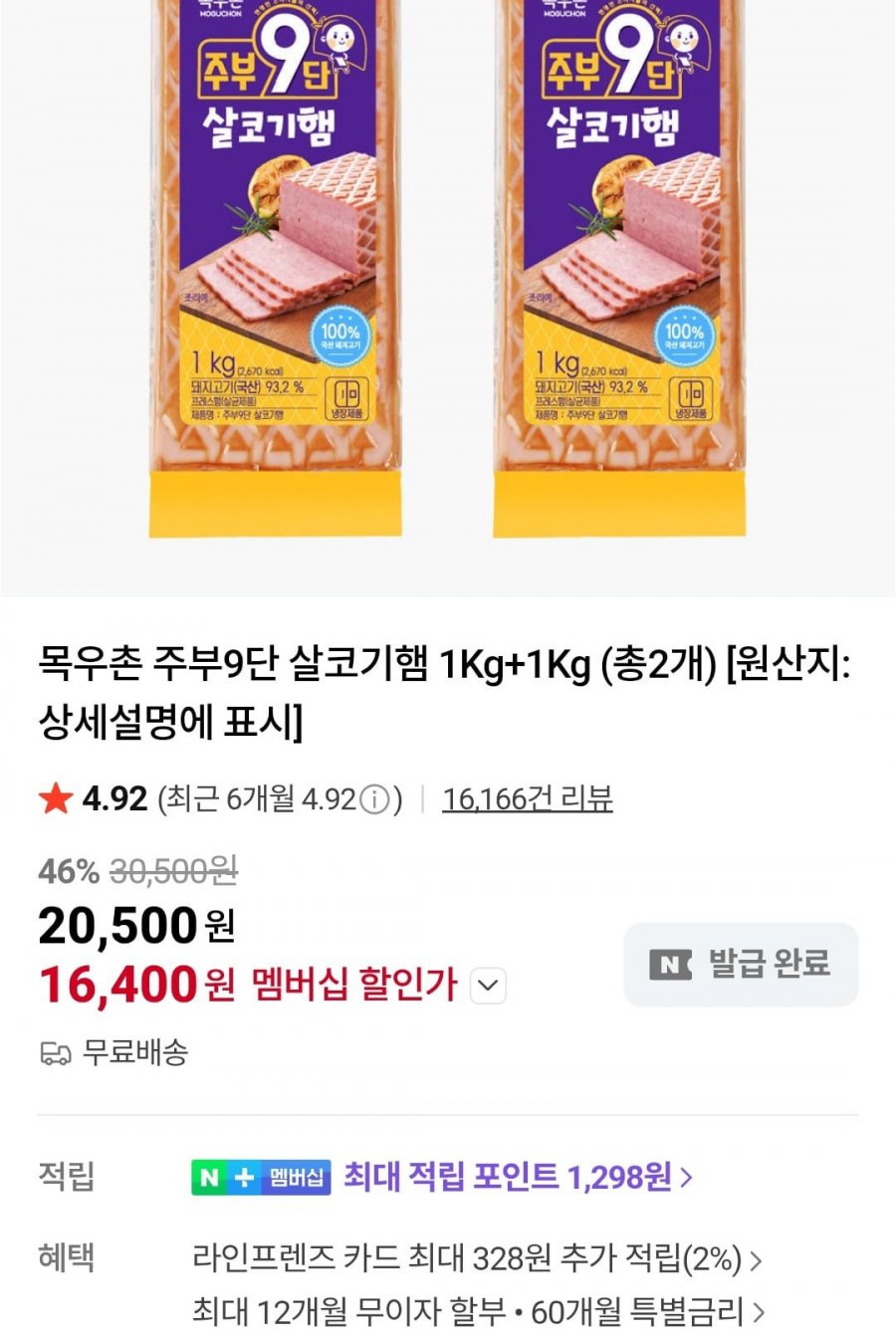Open the 16,166건 리뷰 reviews link

[x=527, y=798]
